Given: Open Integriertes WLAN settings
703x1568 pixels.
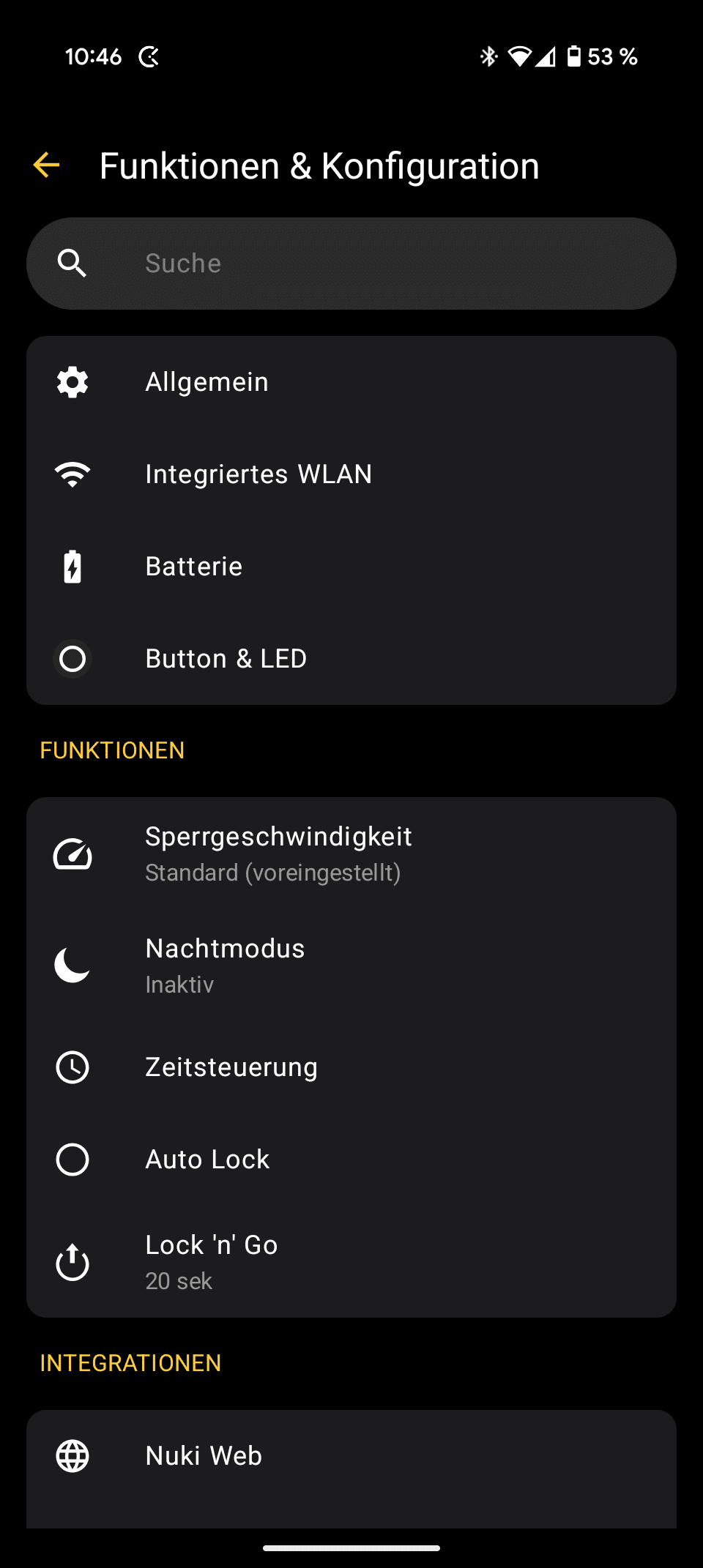Looking at the screenshot, I should [351, 474].
